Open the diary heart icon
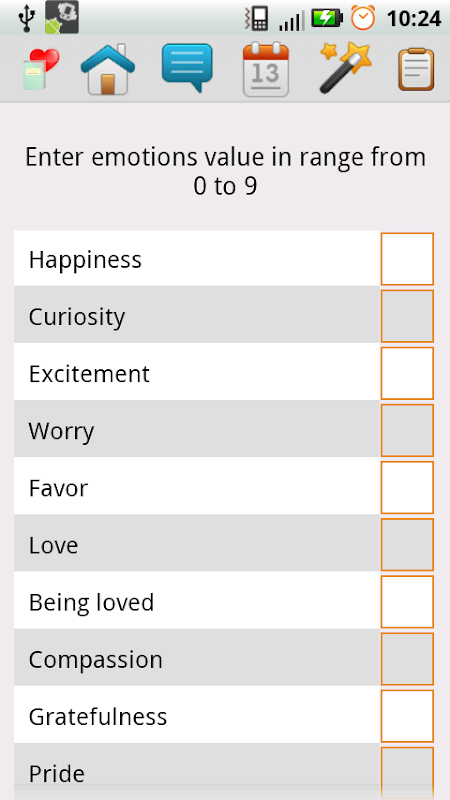The height and width of the screenshot is (800, 450). [41, 69]
